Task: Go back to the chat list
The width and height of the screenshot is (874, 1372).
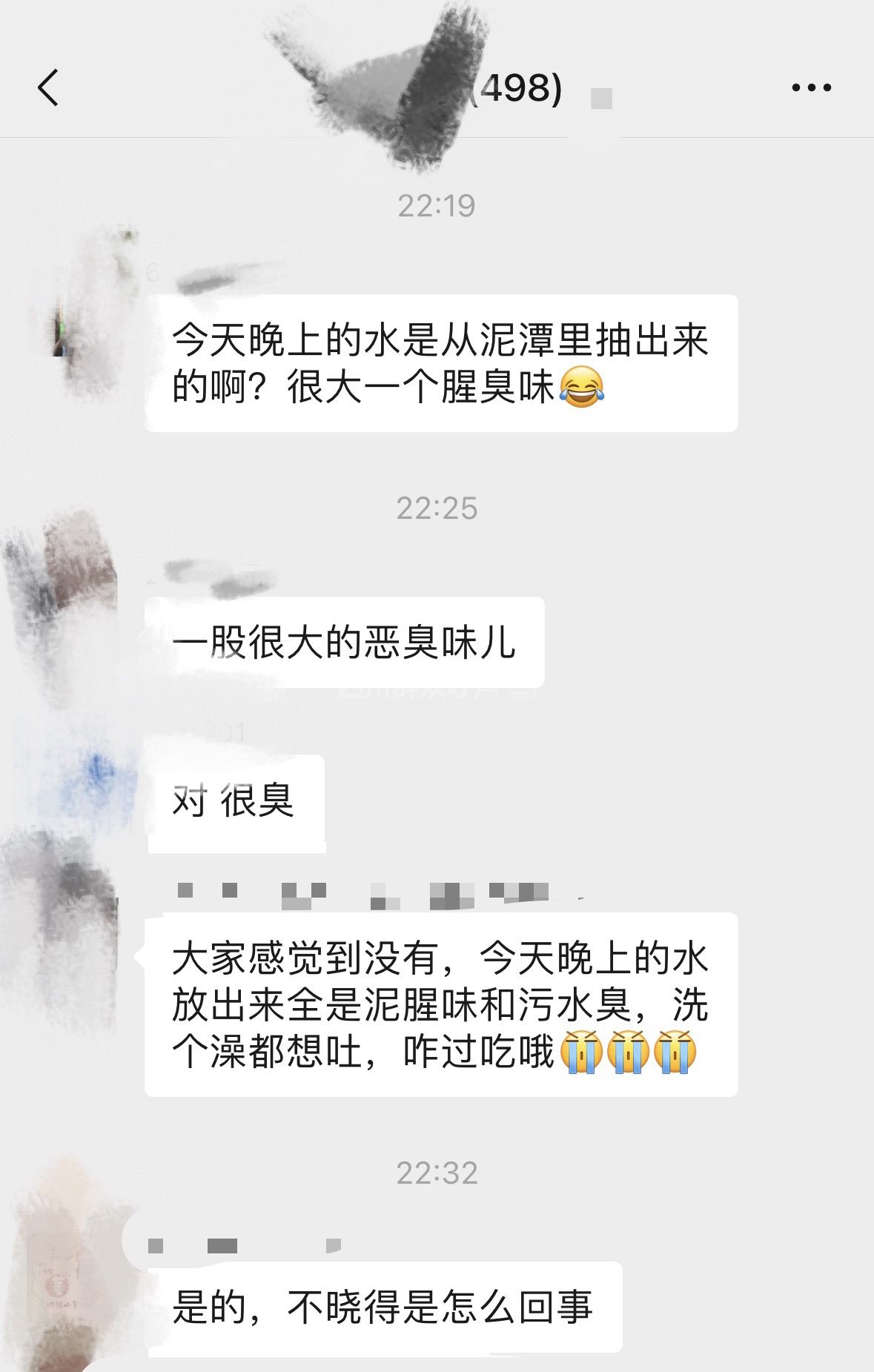Action: click(x=48, y=87)
